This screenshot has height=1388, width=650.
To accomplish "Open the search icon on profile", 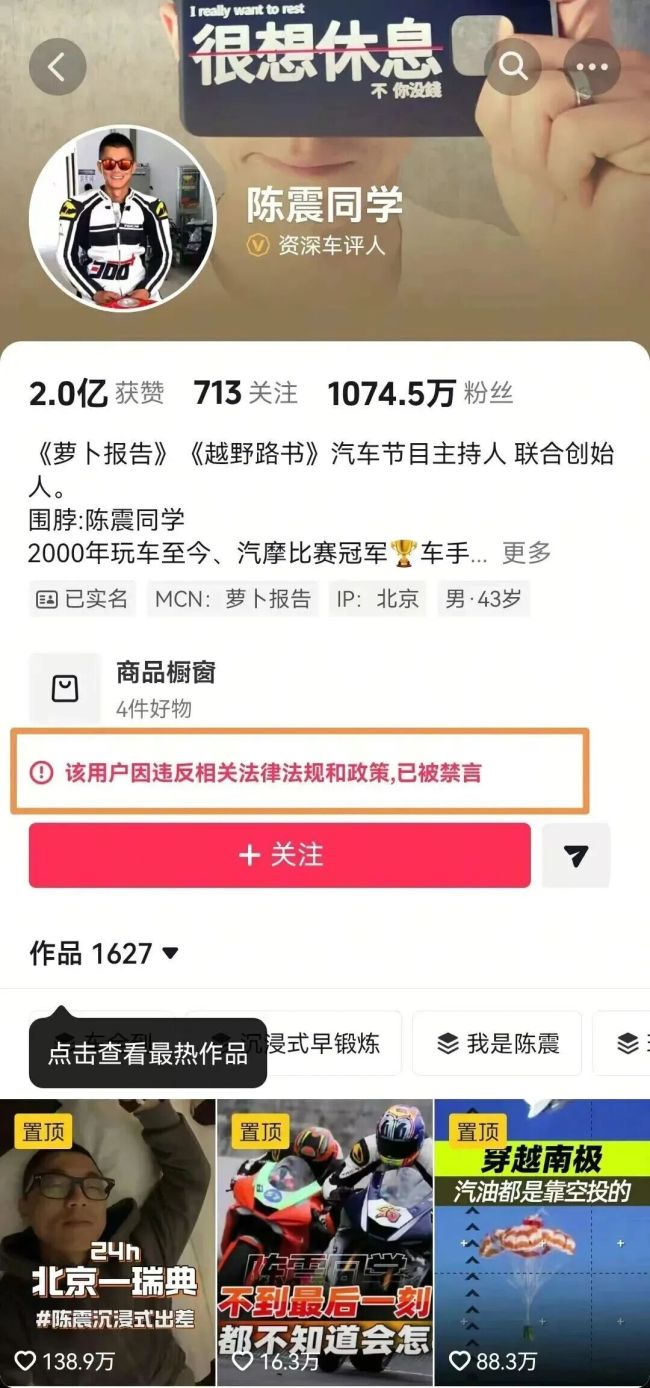I will pyautogui.click(x=513, y=67).
